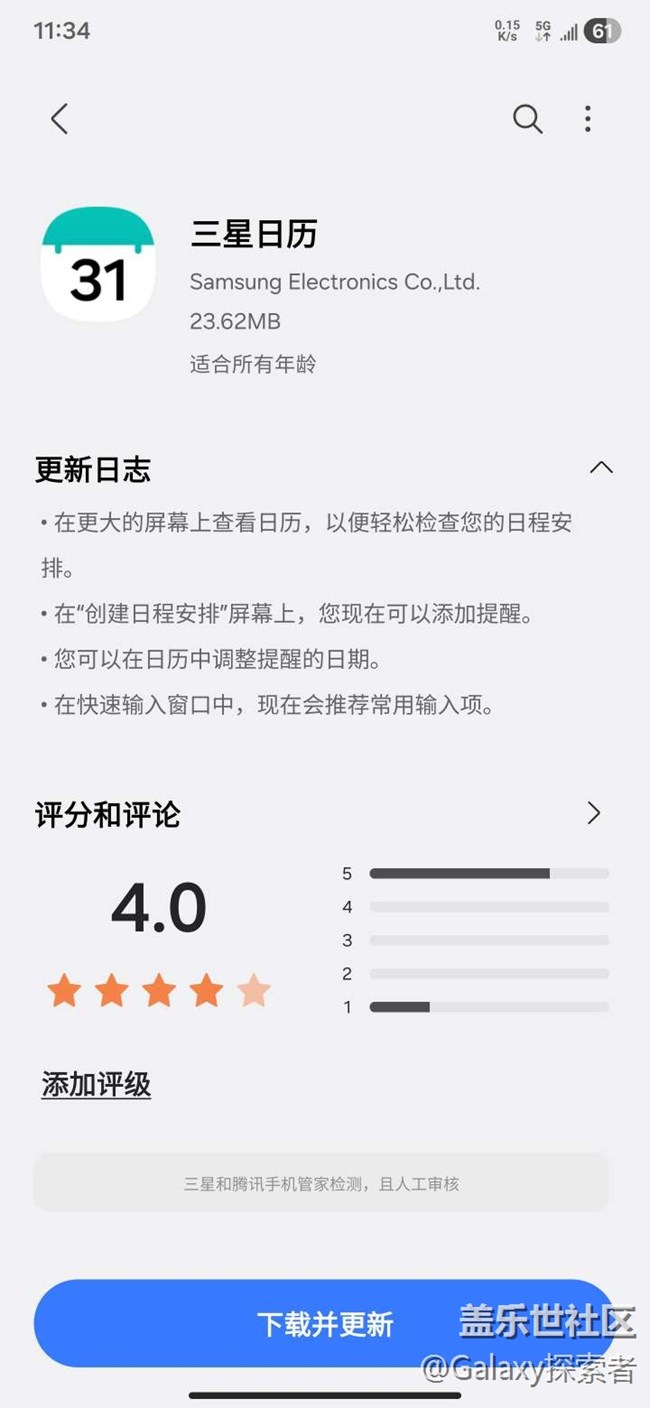Viewport: 650px width, 1408px height.
Task: Go back using the top-left arrow
Action: pyautogui.click(x=59, y=119)
